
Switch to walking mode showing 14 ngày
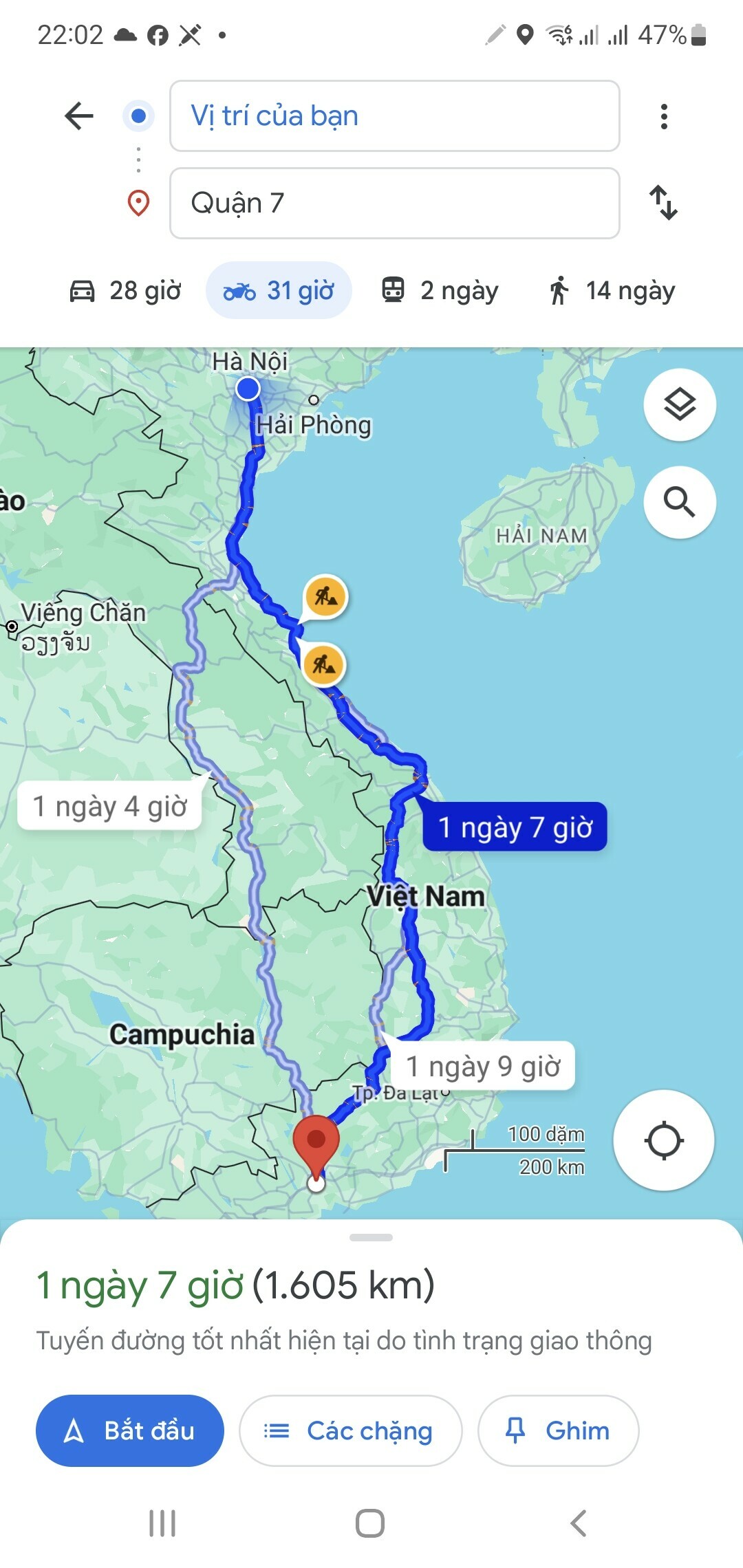click(x=612, y=290)
